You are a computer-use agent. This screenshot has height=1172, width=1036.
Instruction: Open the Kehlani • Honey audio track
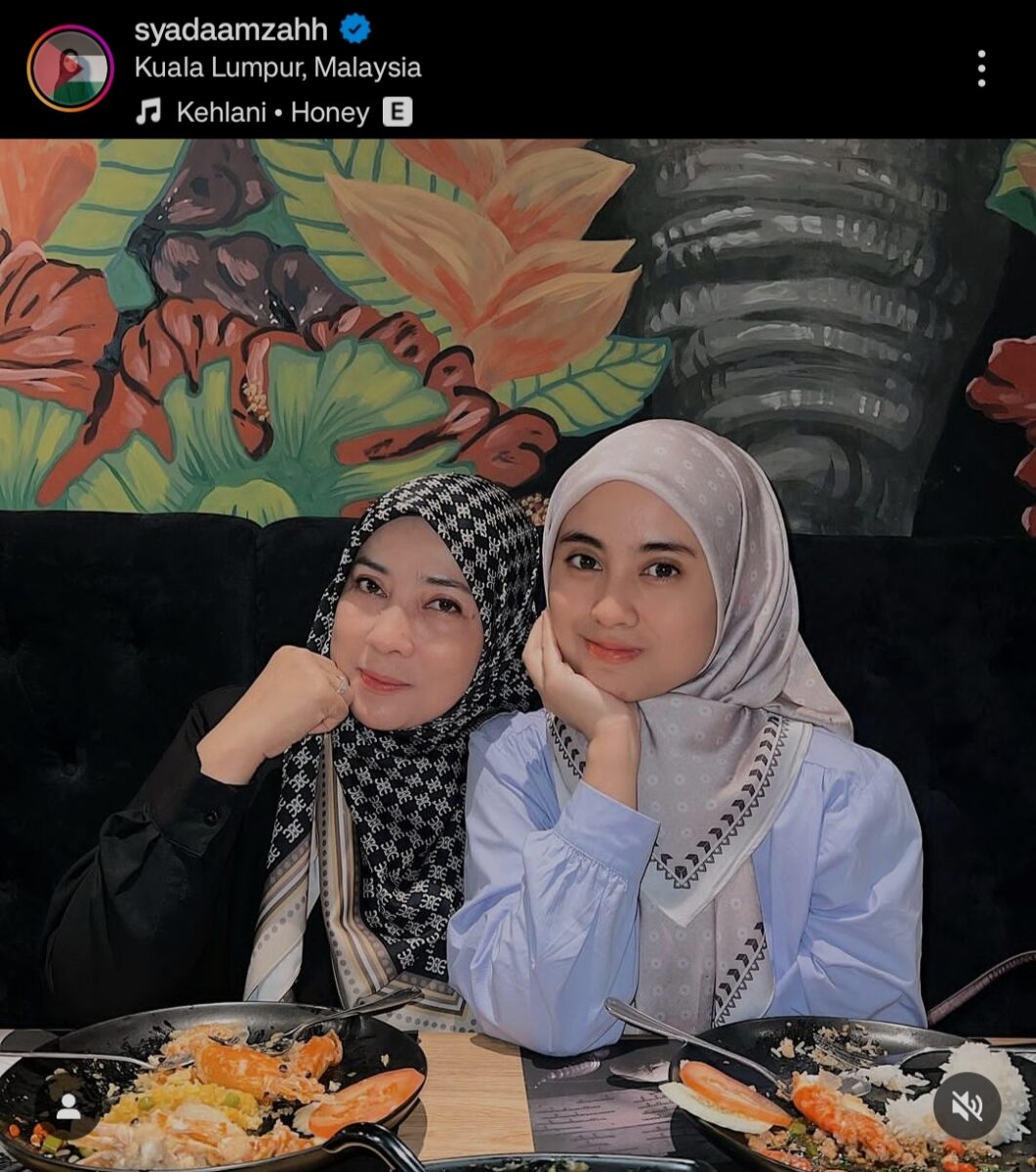tap(271, 112)
